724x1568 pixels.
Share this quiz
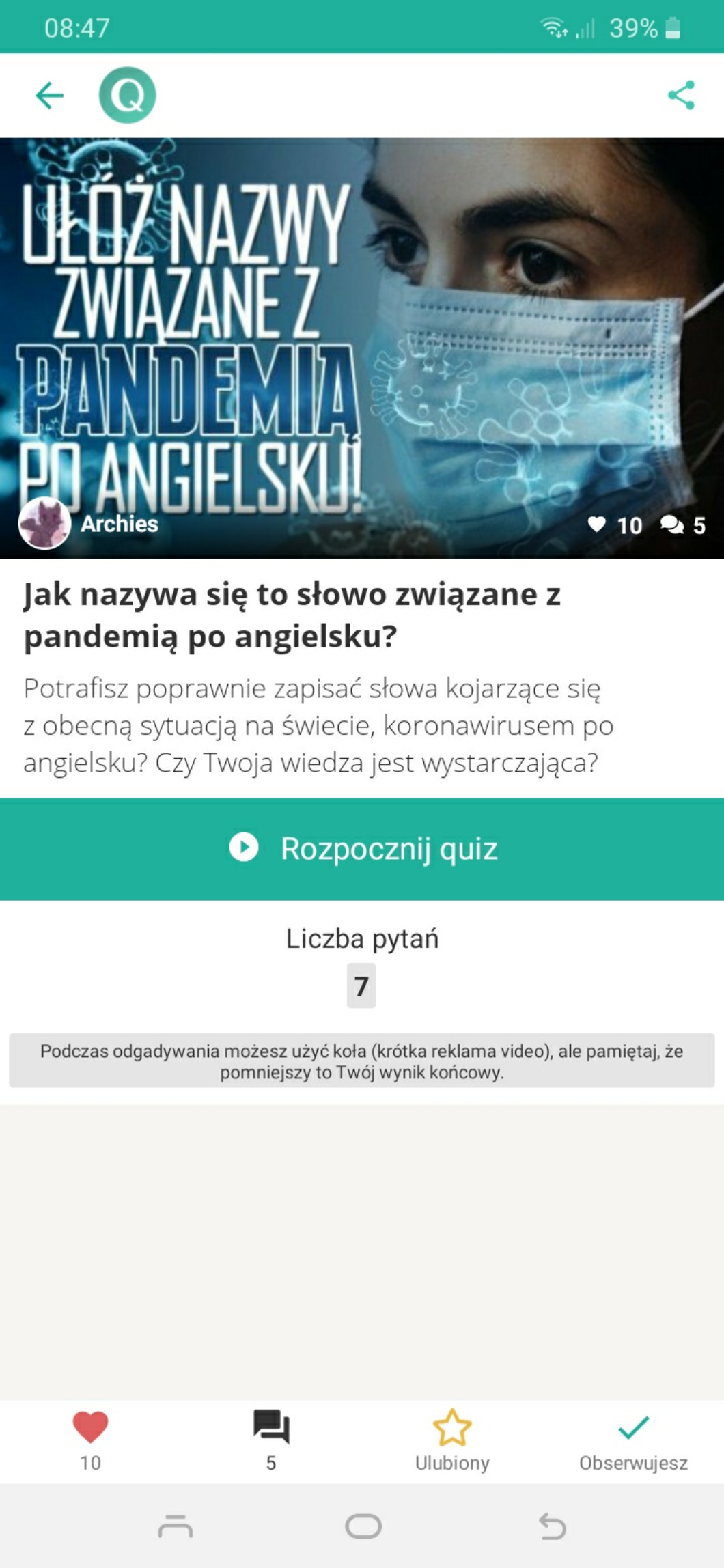tap(681, 95)
